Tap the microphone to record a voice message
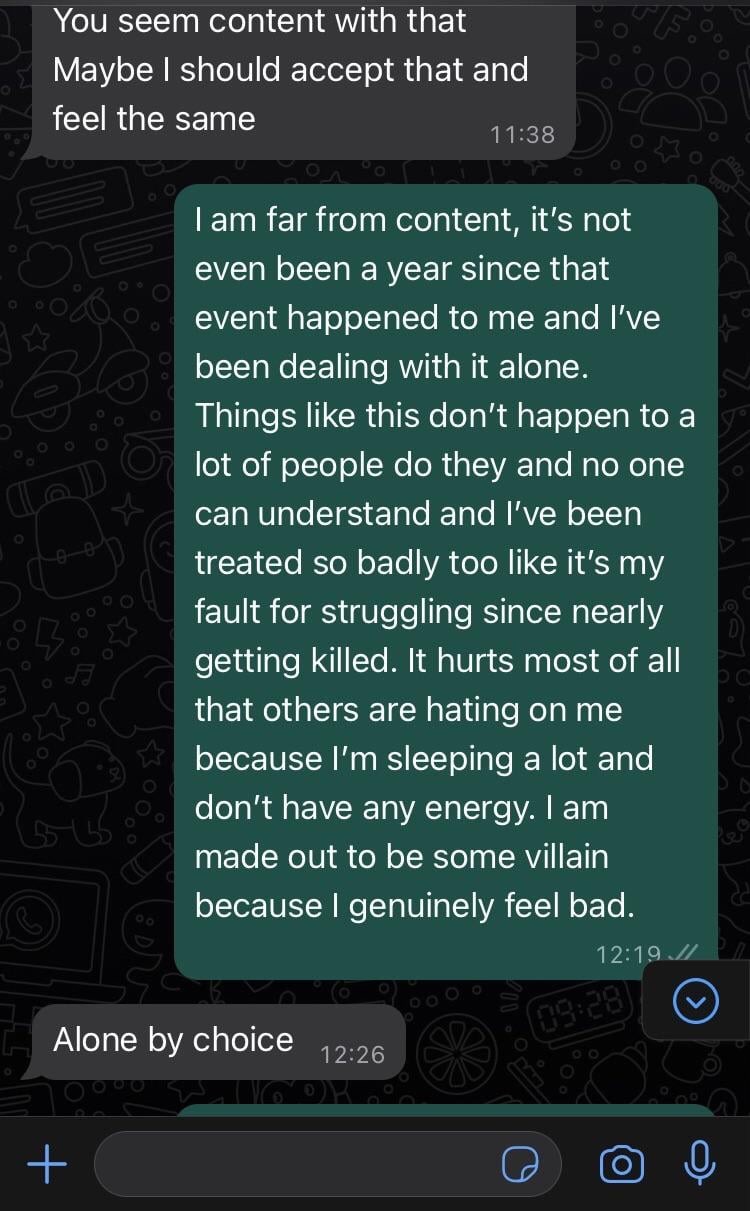This screenshot has width=750, height=1211. (700, 1163)
